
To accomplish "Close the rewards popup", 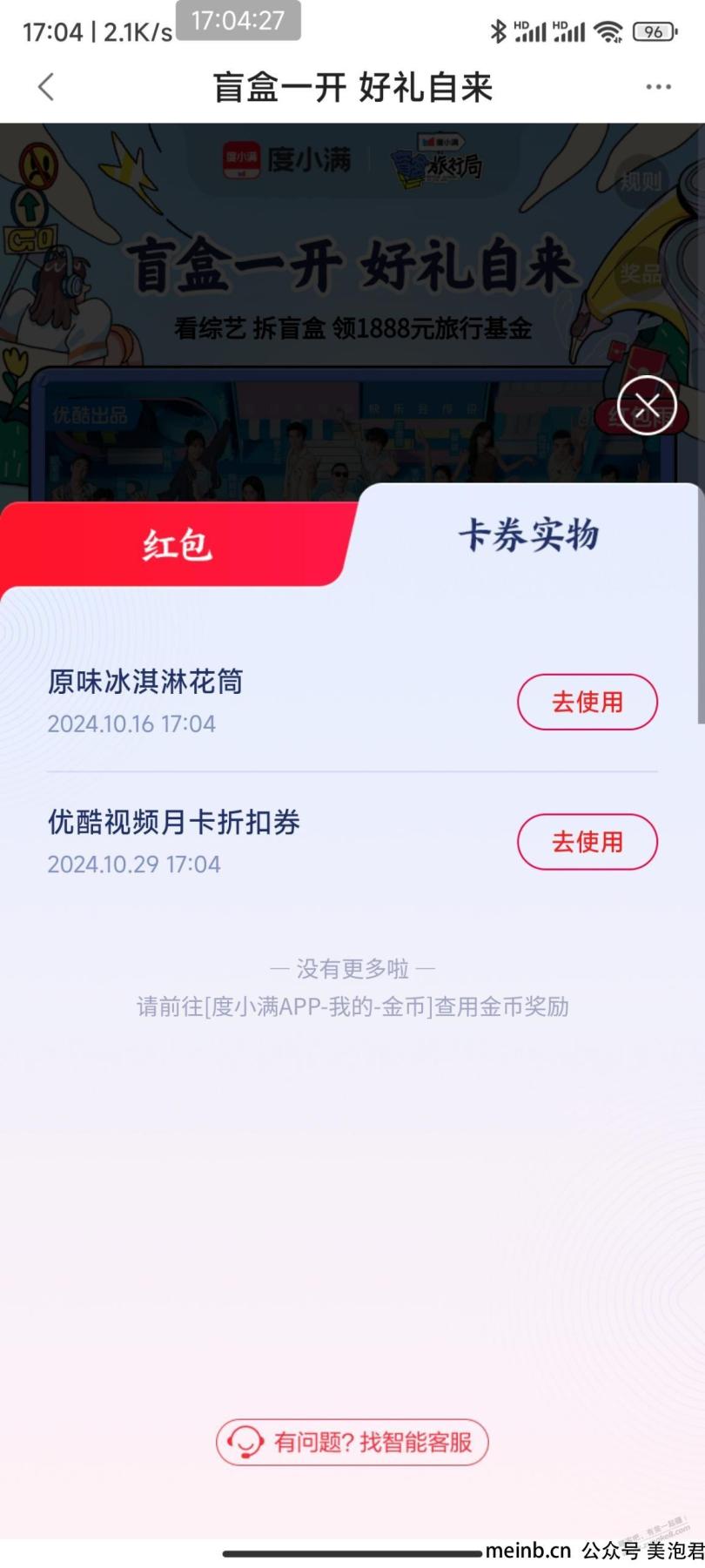I will (x=646, y=406).
